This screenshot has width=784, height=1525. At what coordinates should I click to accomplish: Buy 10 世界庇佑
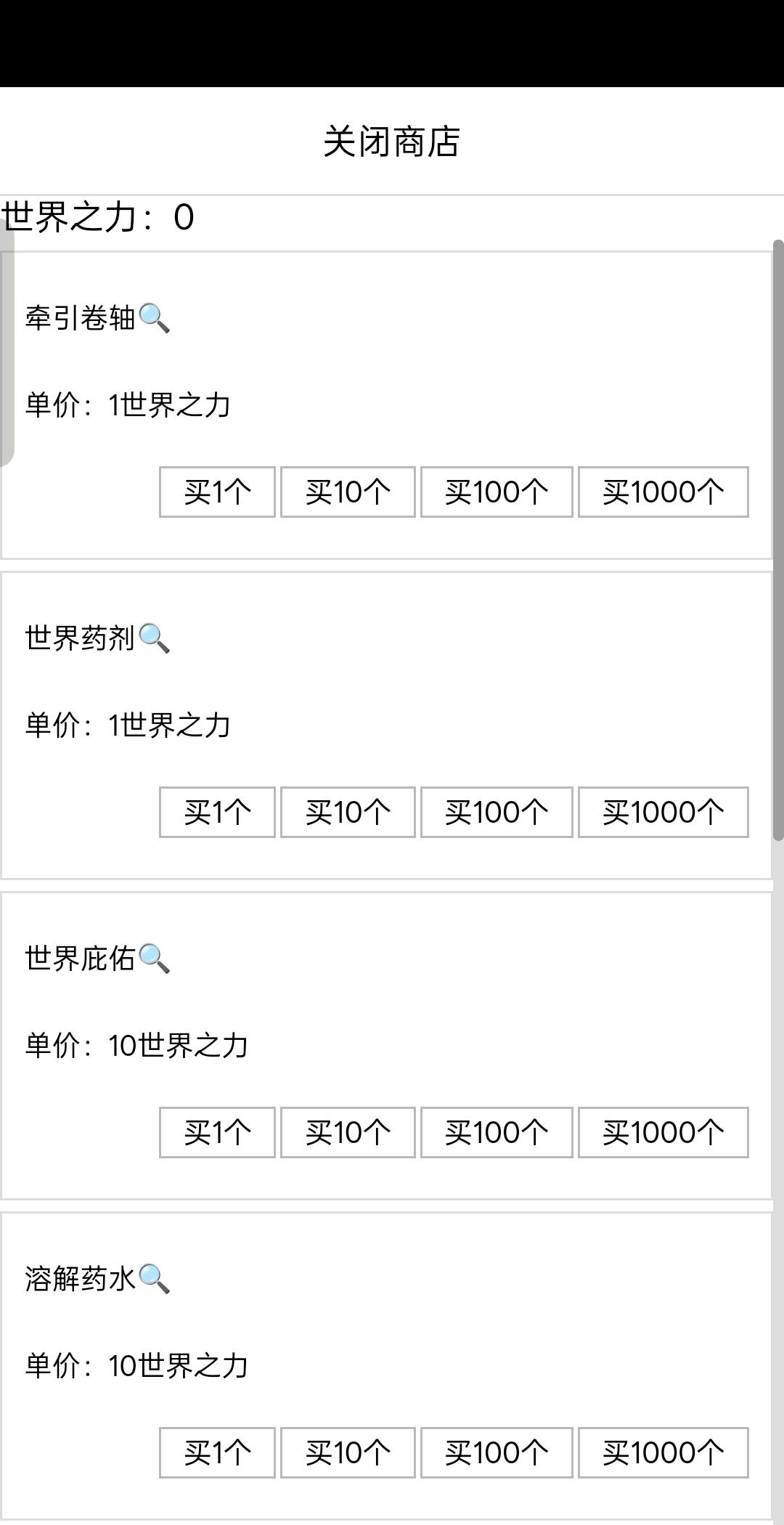[347, 1131]
